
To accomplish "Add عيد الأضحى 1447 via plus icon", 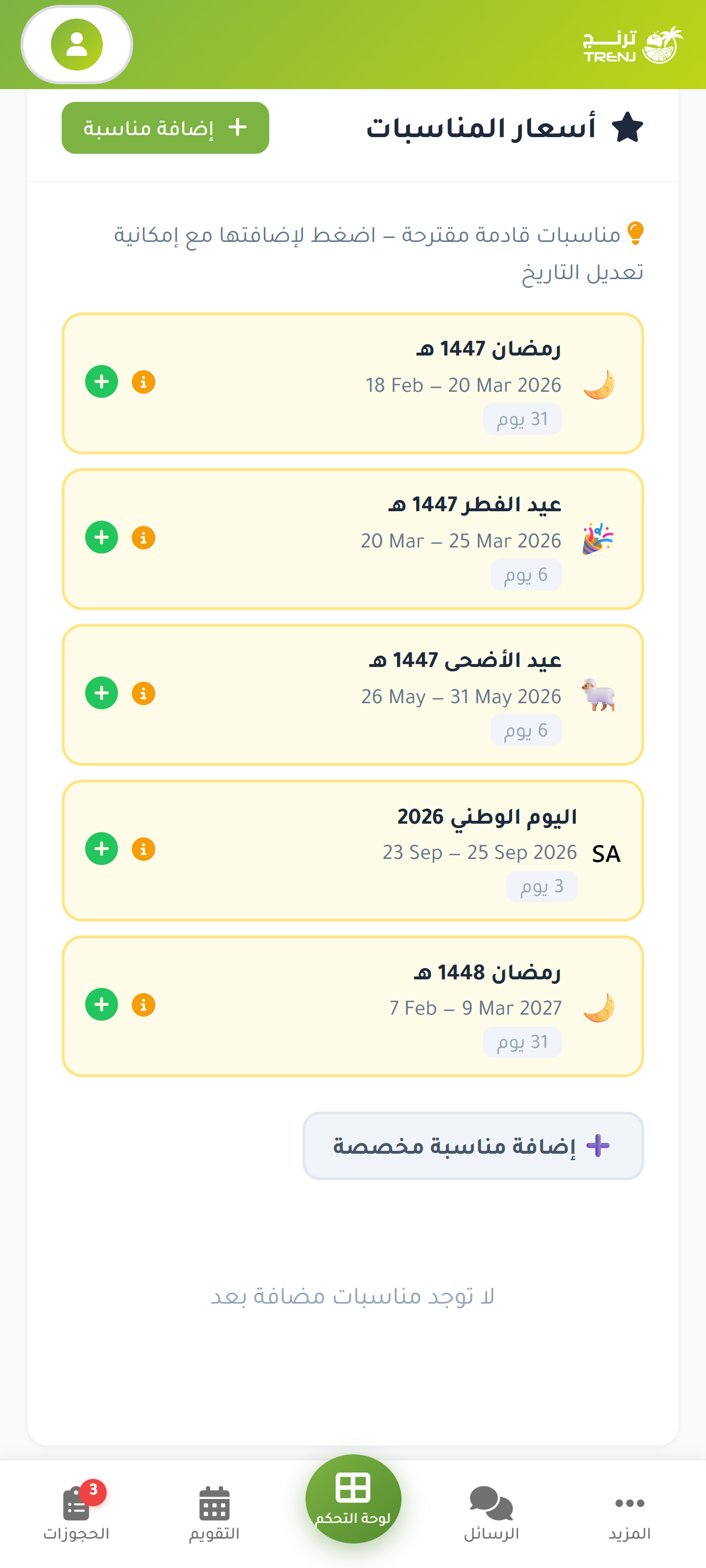I will pyautogui.click(x=102, y=693).
